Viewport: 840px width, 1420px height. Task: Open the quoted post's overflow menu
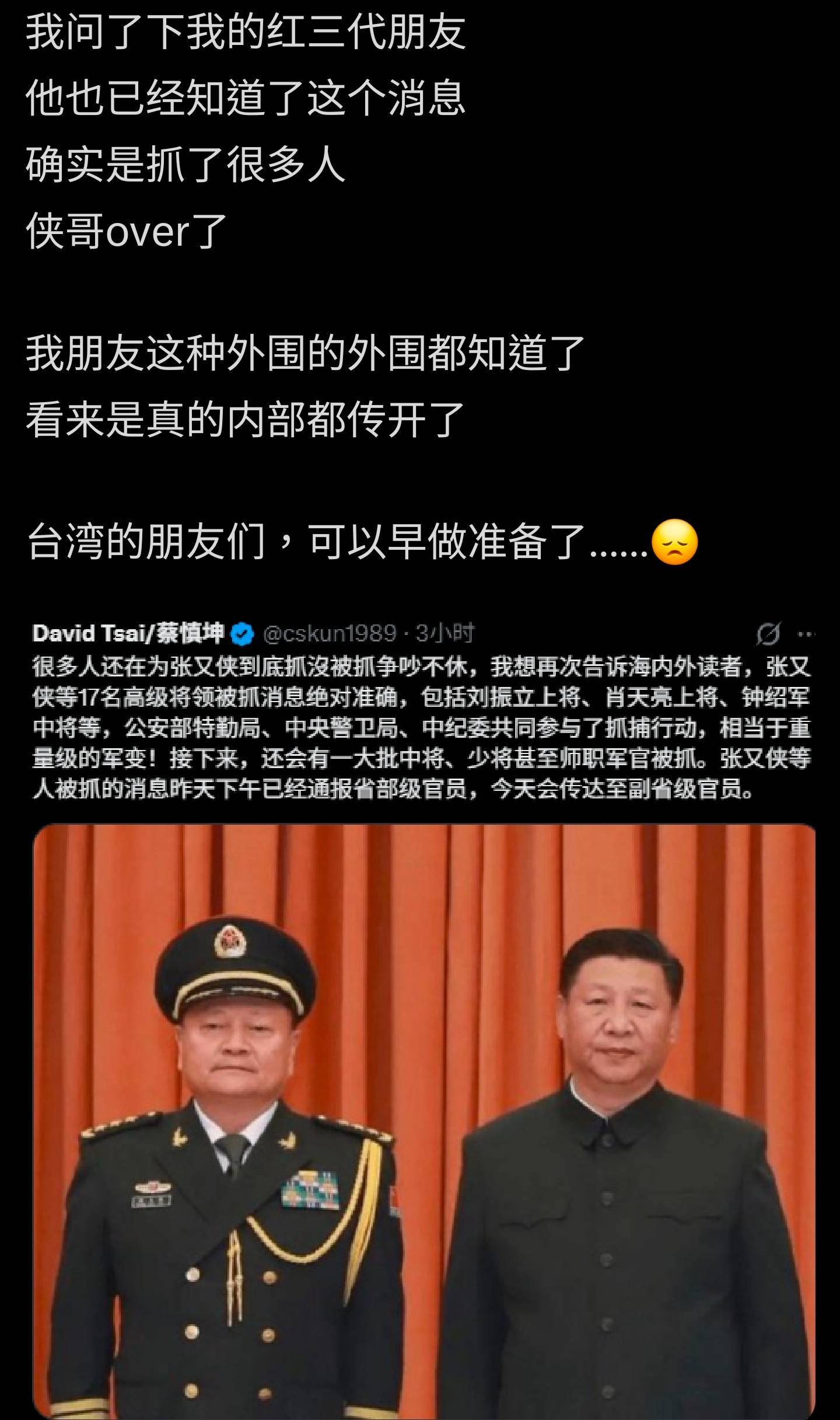pos(806,634)
